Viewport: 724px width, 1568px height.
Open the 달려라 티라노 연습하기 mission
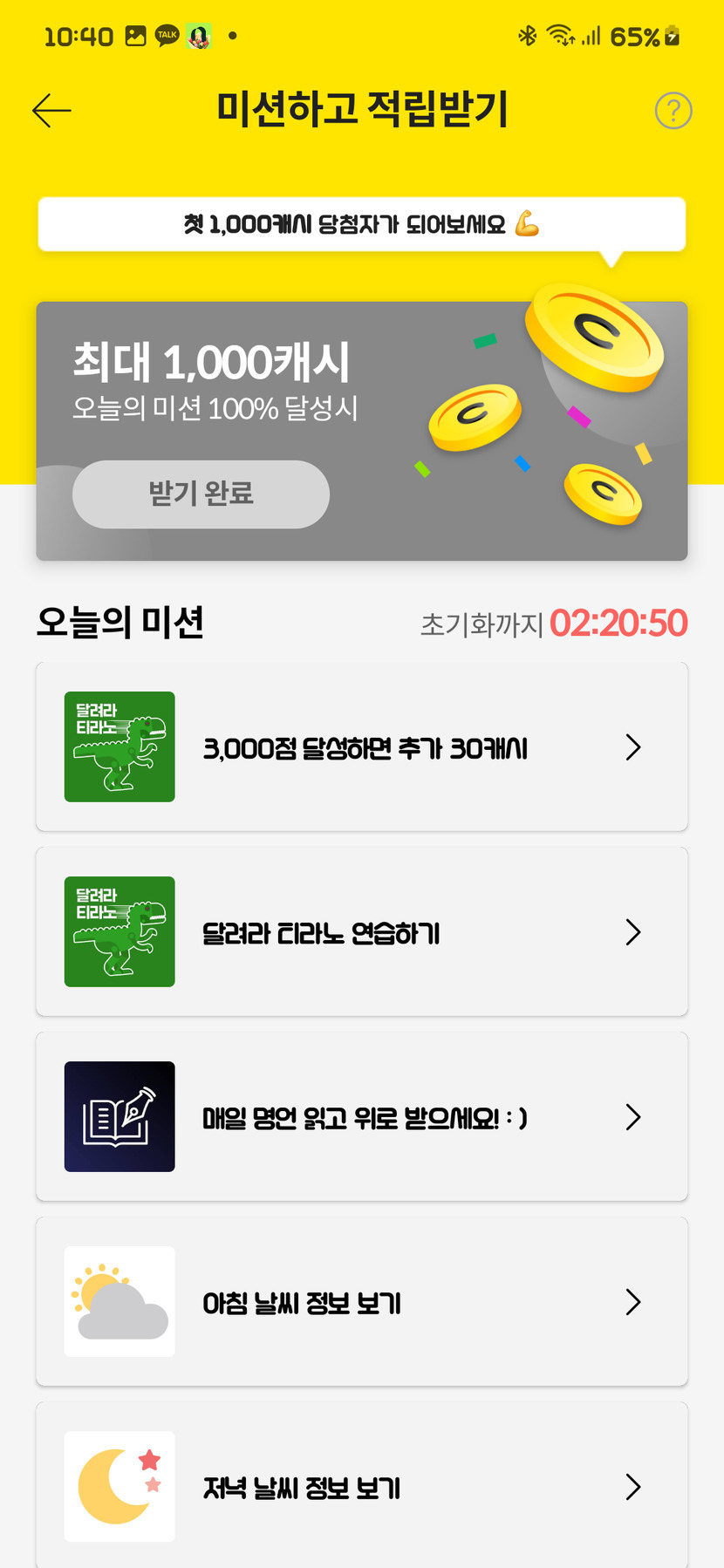click(362, 931)
